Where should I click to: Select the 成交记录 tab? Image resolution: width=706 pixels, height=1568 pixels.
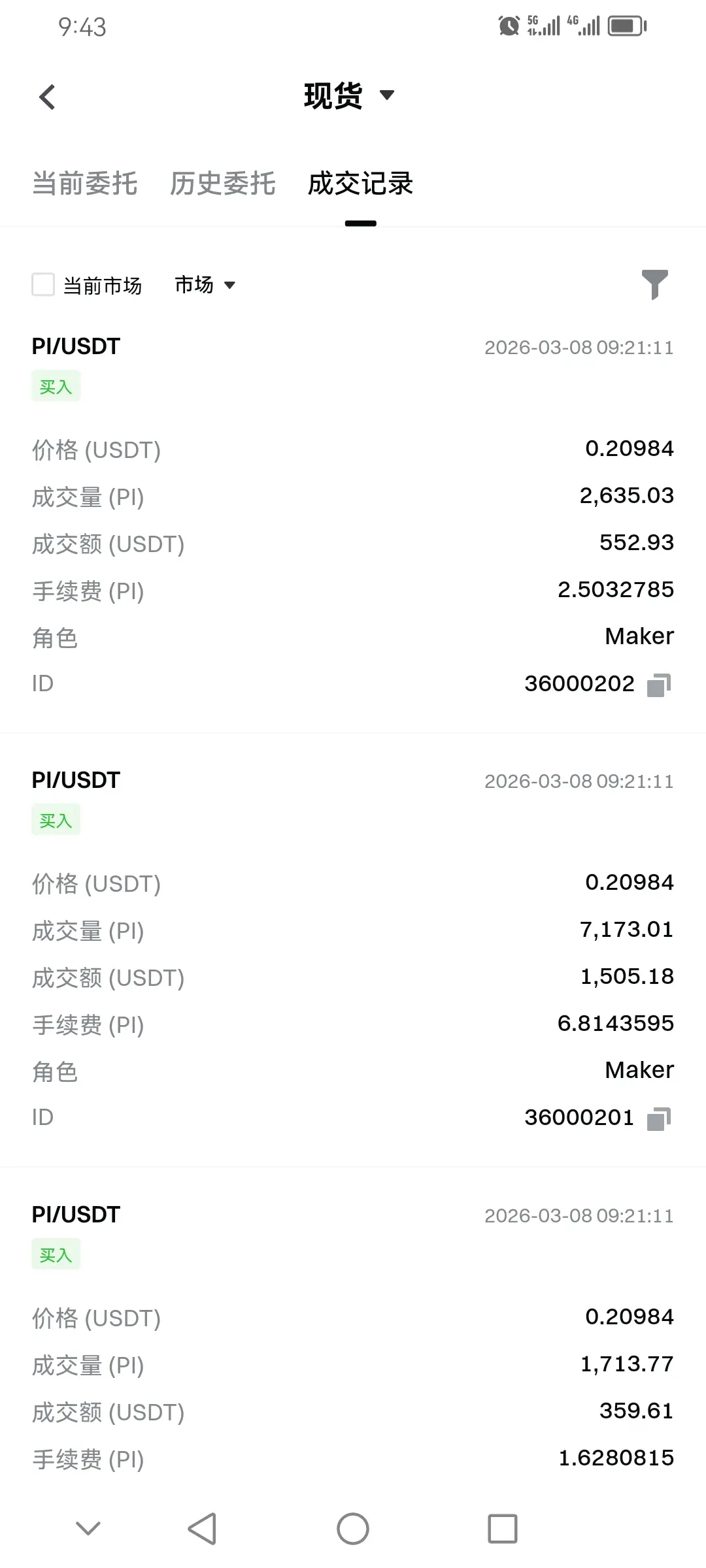360,184
